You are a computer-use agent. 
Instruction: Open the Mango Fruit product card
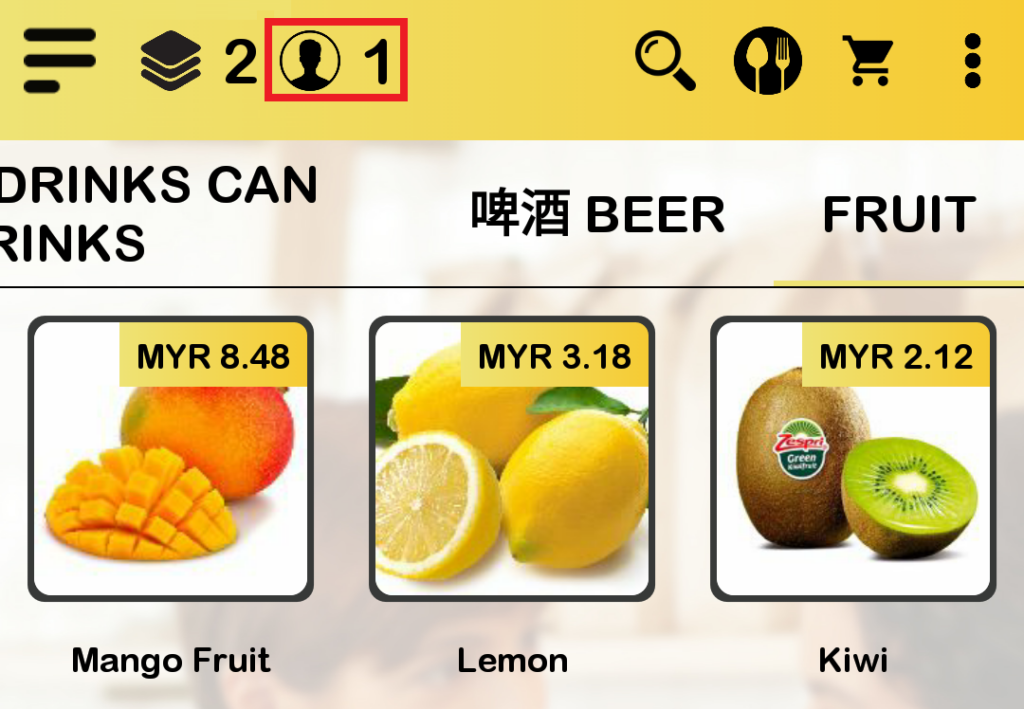(x=171, y=460)
